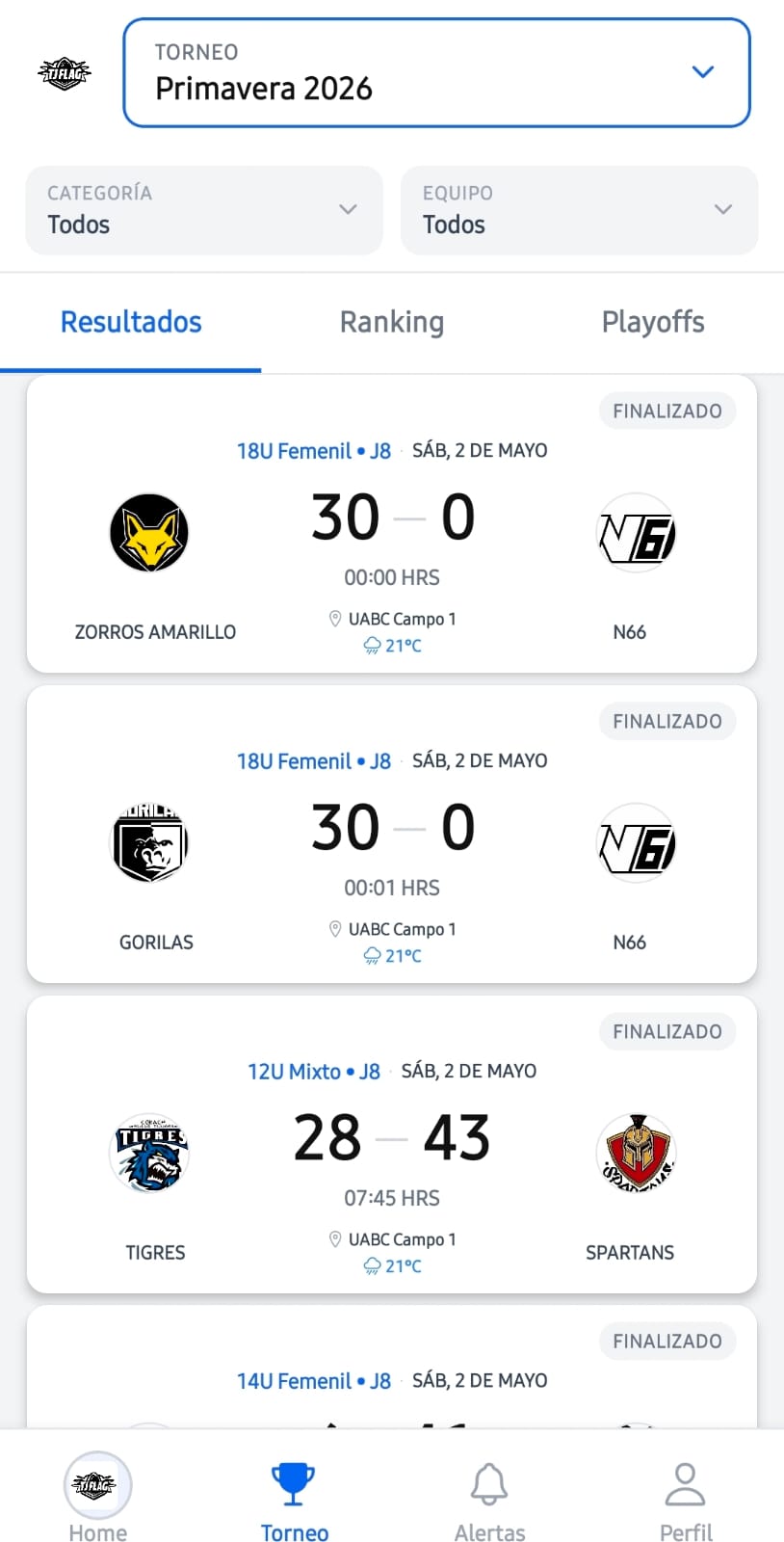Open the Torneo Primavera 2026 dropdown
The image size is (784, 1542).
(436, 72)
